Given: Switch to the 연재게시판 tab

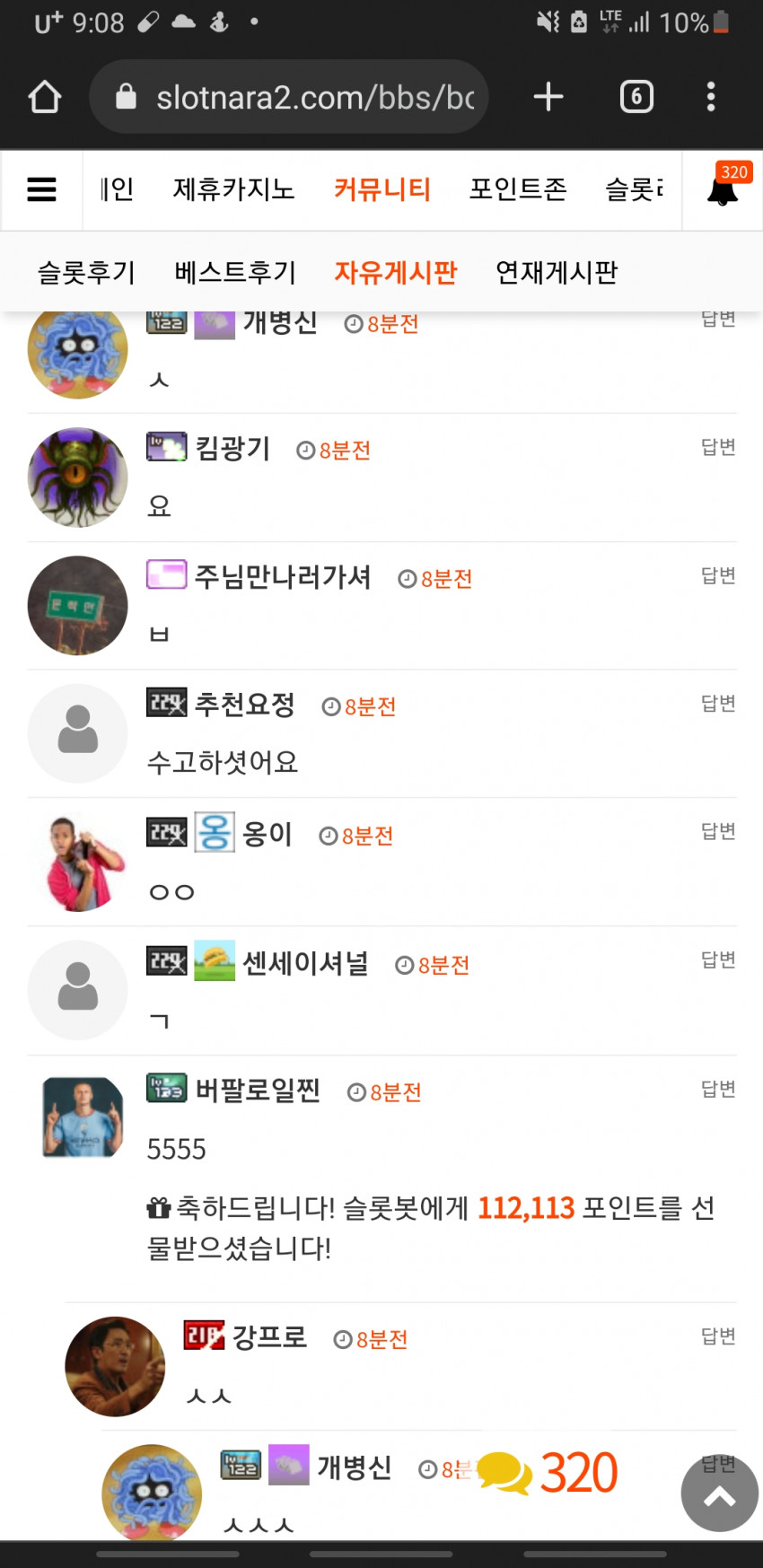Looking at the screenshot, I should (557, 272).
